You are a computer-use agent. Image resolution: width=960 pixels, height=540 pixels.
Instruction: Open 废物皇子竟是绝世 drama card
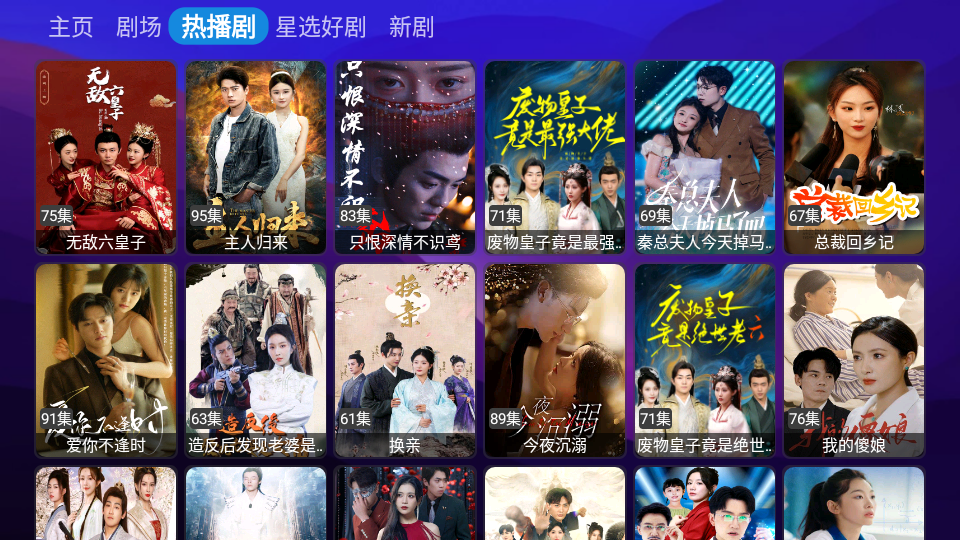(705, 360)
